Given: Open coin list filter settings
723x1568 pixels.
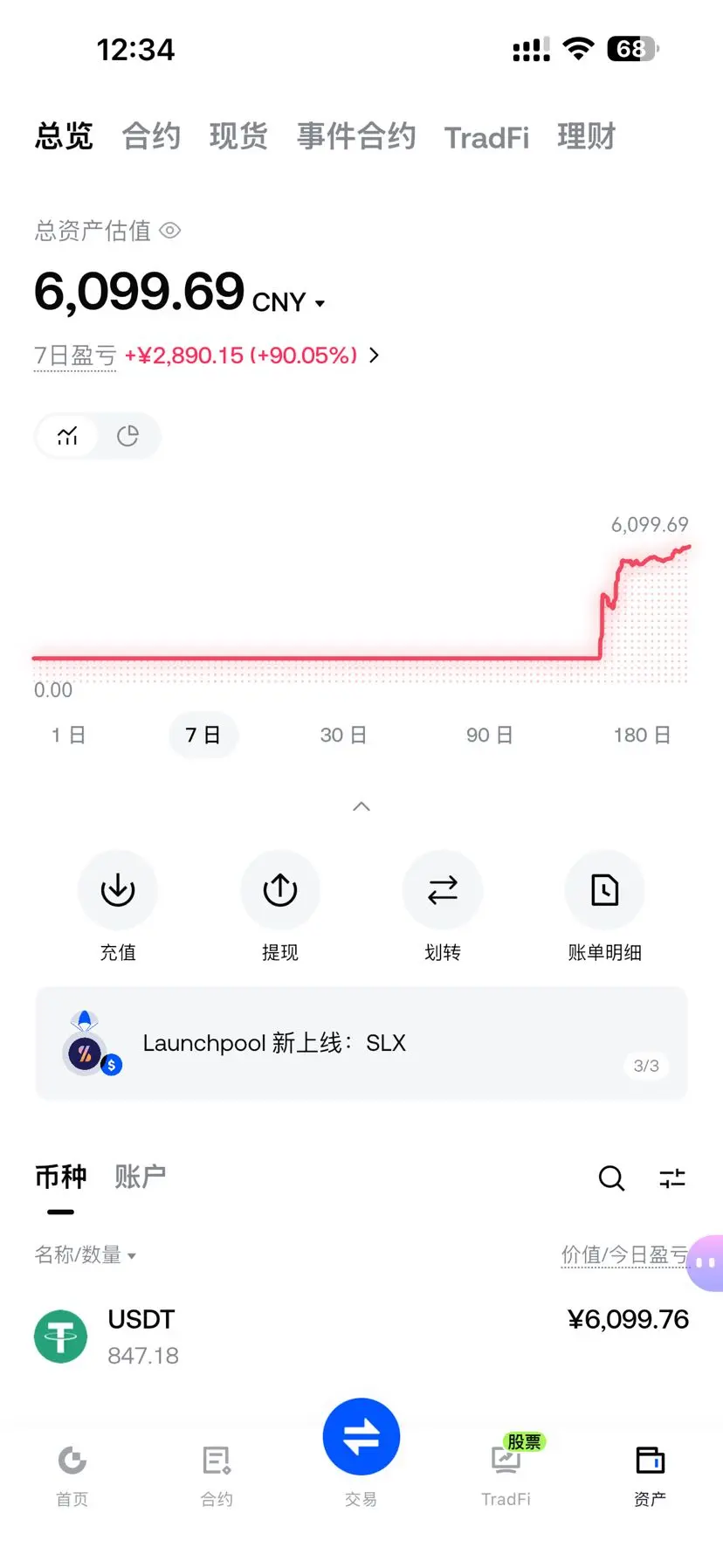Looking at the screenshot, I should (x=672, y=1178).
